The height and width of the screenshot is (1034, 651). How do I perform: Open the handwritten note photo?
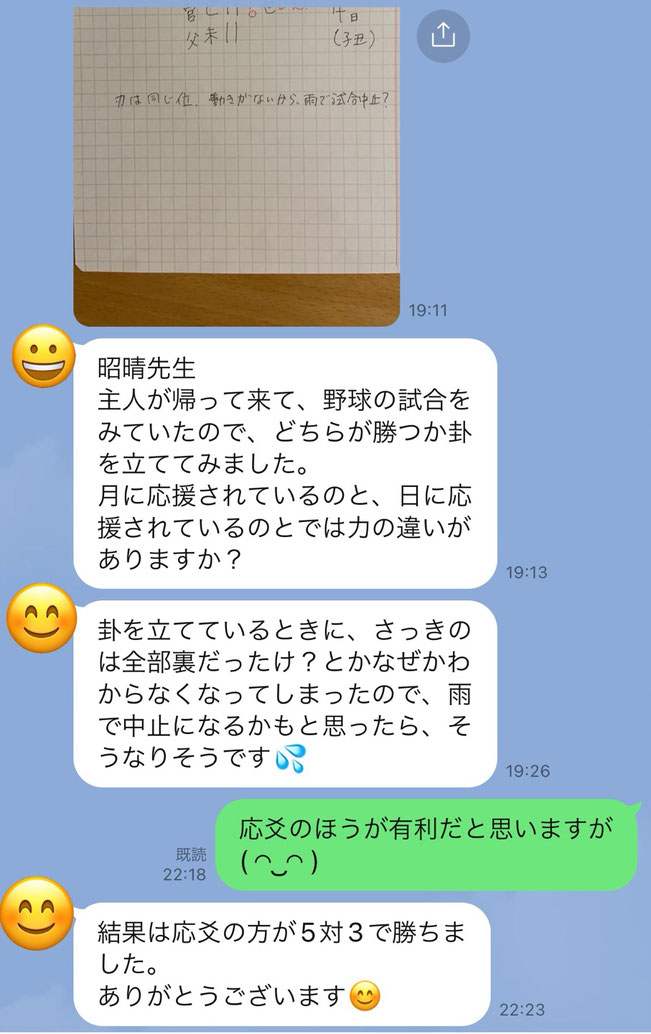236,165
